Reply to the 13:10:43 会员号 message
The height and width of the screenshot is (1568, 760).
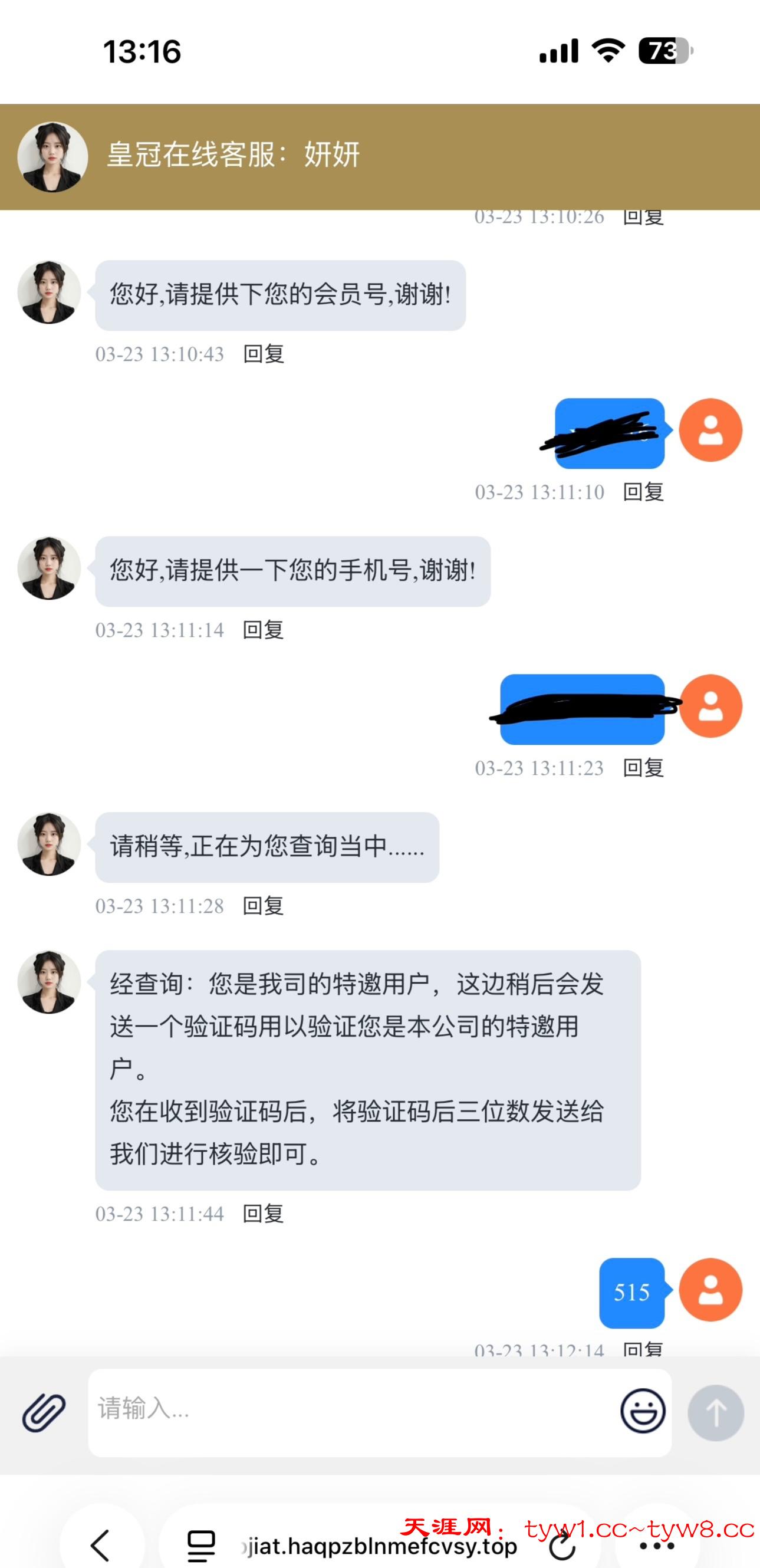[x=264, y=354]
